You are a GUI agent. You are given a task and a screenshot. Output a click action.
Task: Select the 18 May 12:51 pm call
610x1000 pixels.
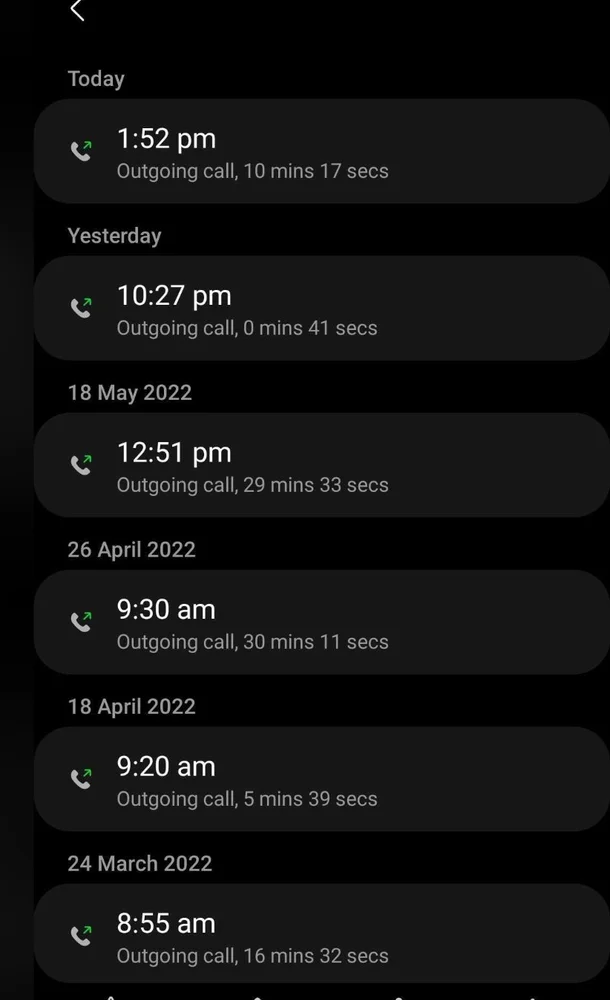pos(320,466)
